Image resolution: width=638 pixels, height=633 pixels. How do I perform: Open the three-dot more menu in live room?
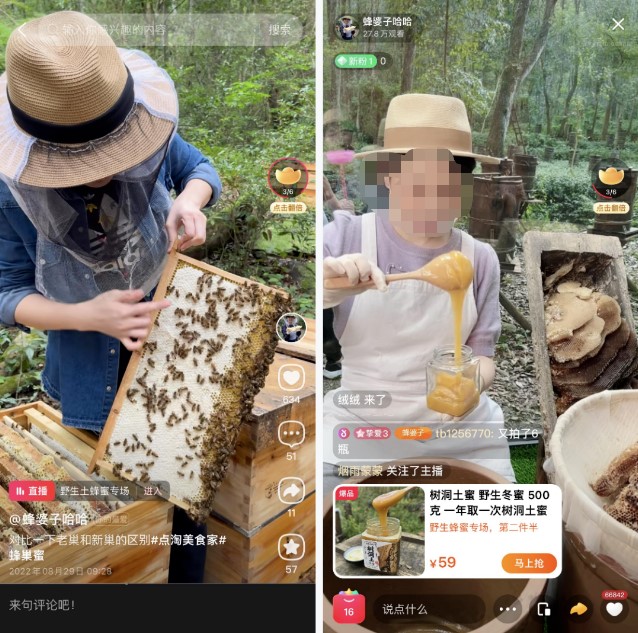(508, 608)
